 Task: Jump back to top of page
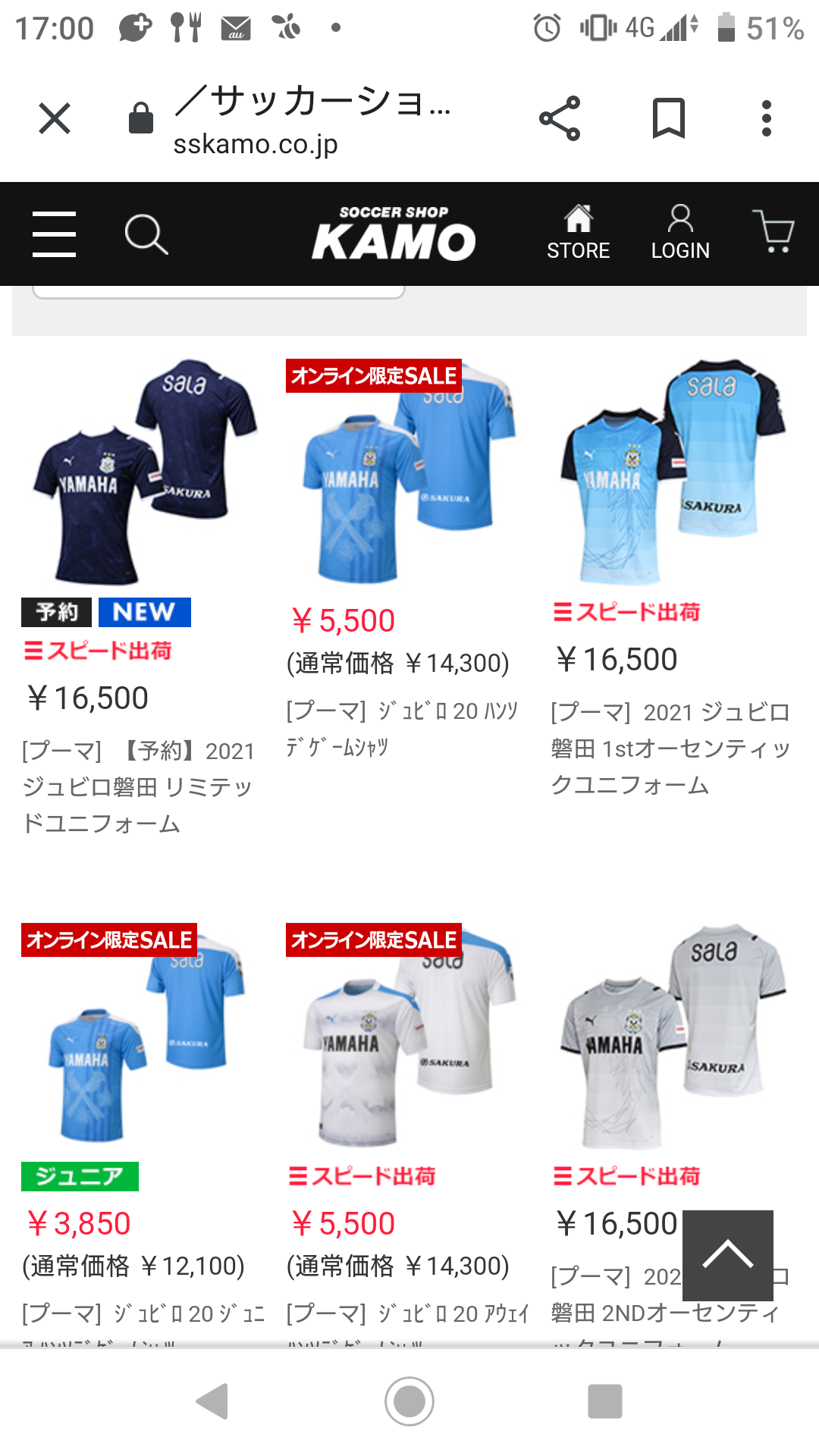728,1256
